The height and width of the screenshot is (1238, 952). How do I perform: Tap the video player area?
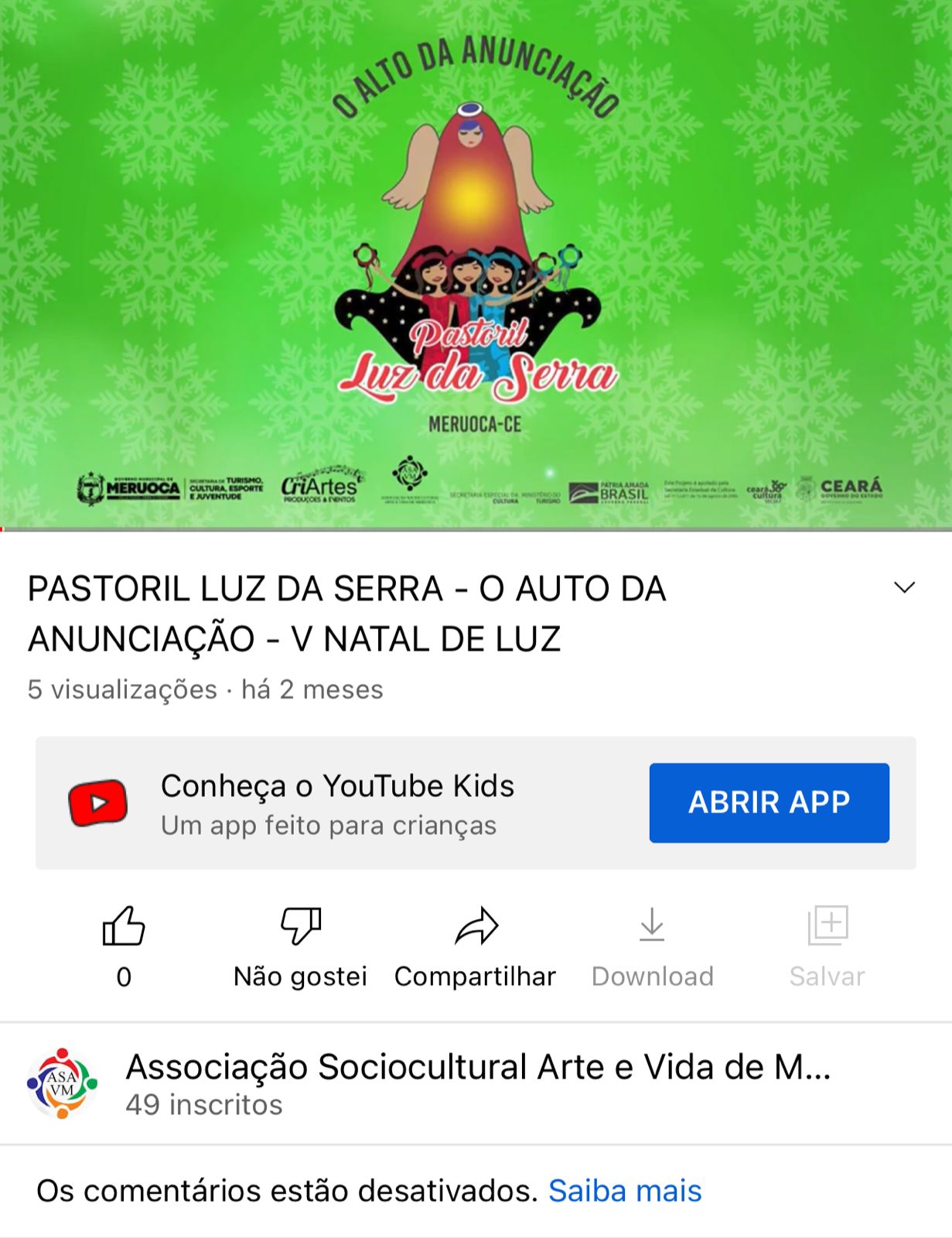(476, 263)
